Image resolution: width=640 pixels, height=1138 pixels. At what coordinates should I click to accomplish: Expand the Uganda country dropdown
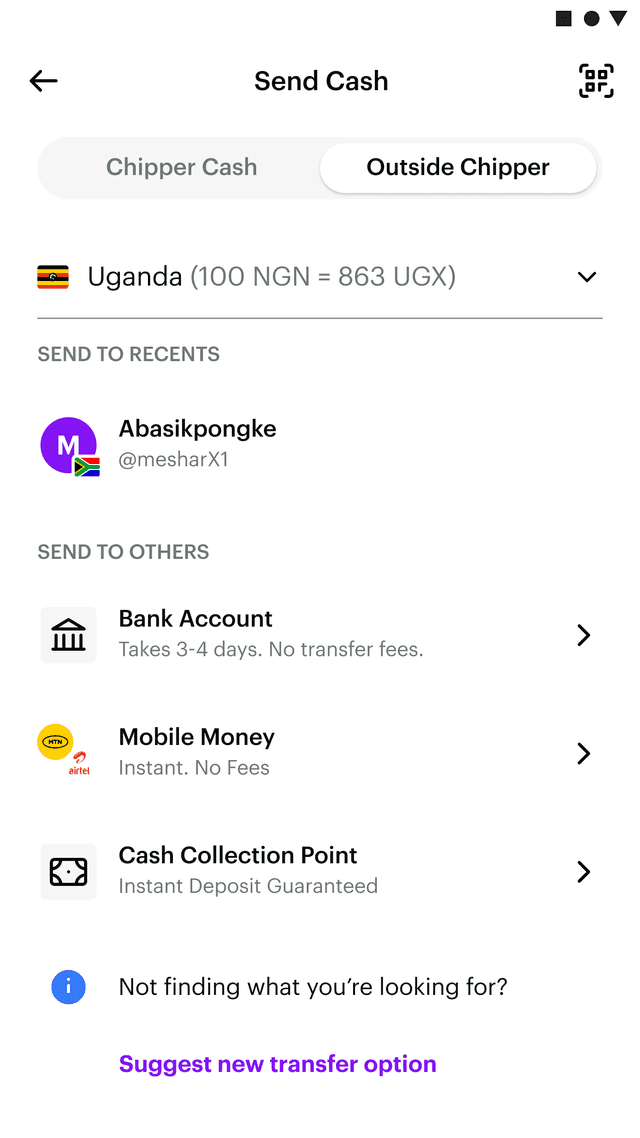pos(587,277)
